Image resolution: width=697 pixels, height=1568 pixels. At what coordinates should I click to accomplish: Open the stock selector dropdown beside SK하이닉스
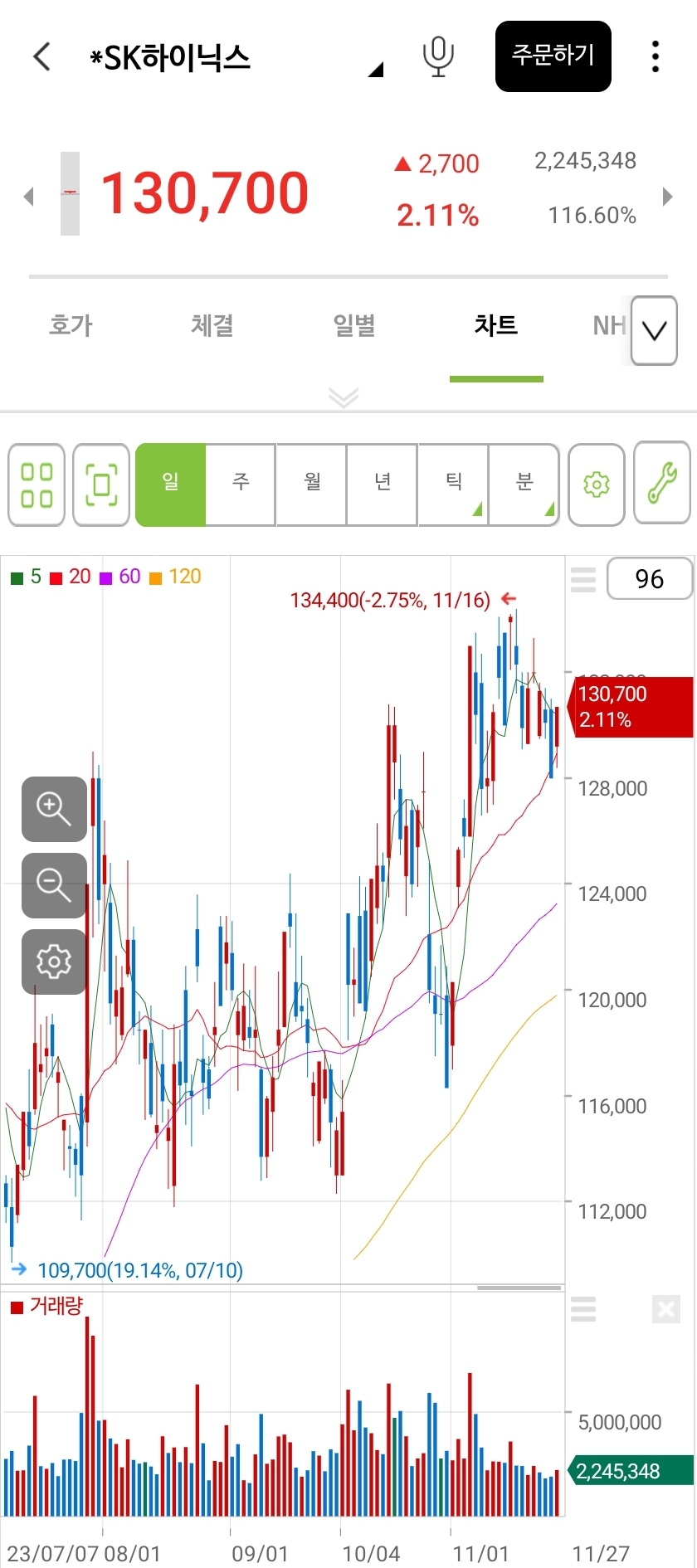click(x=376, y=69)
